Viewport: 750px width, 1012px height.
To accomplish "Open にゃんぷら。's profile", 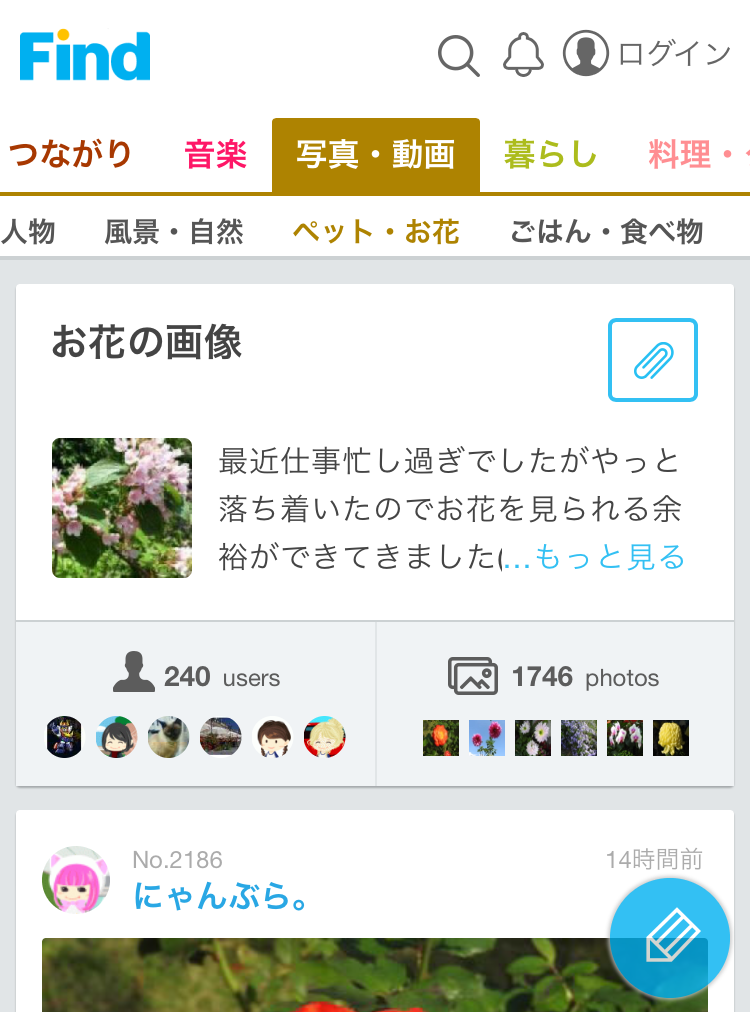I will (220, 896).
